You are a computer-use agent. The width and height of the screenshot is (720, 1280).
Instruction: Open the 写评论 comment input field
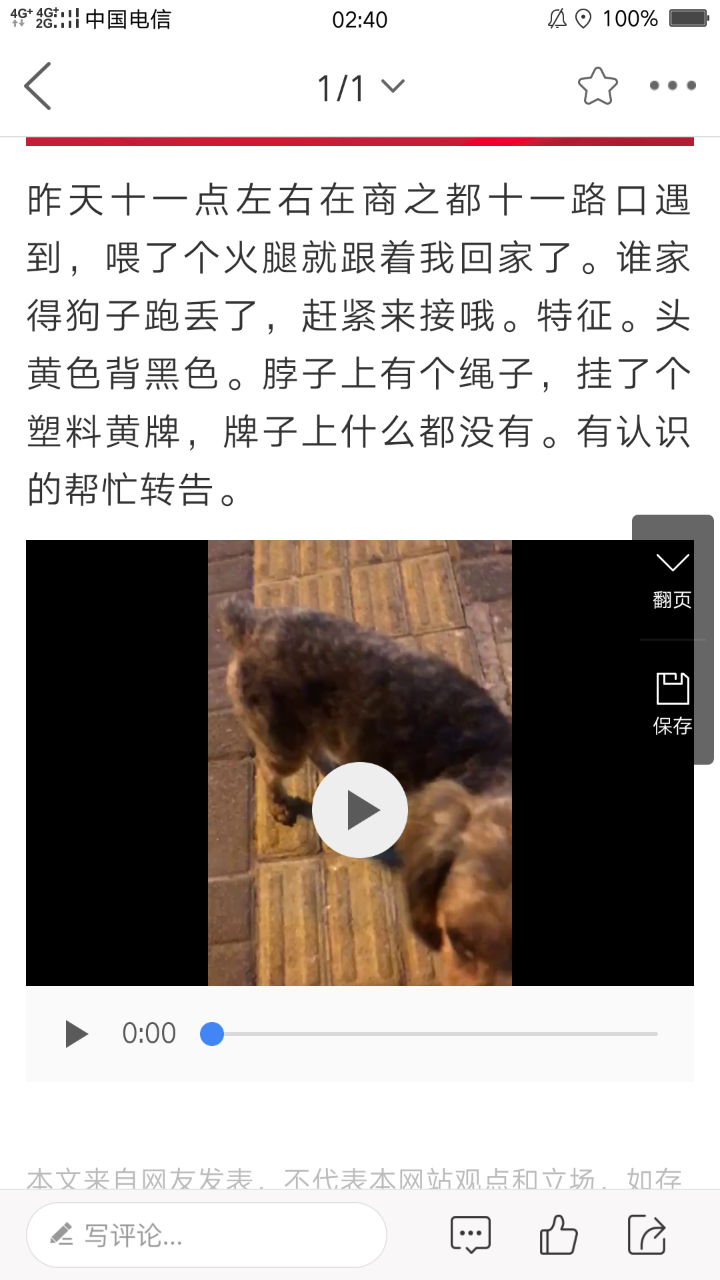(x=206, y=1235)
